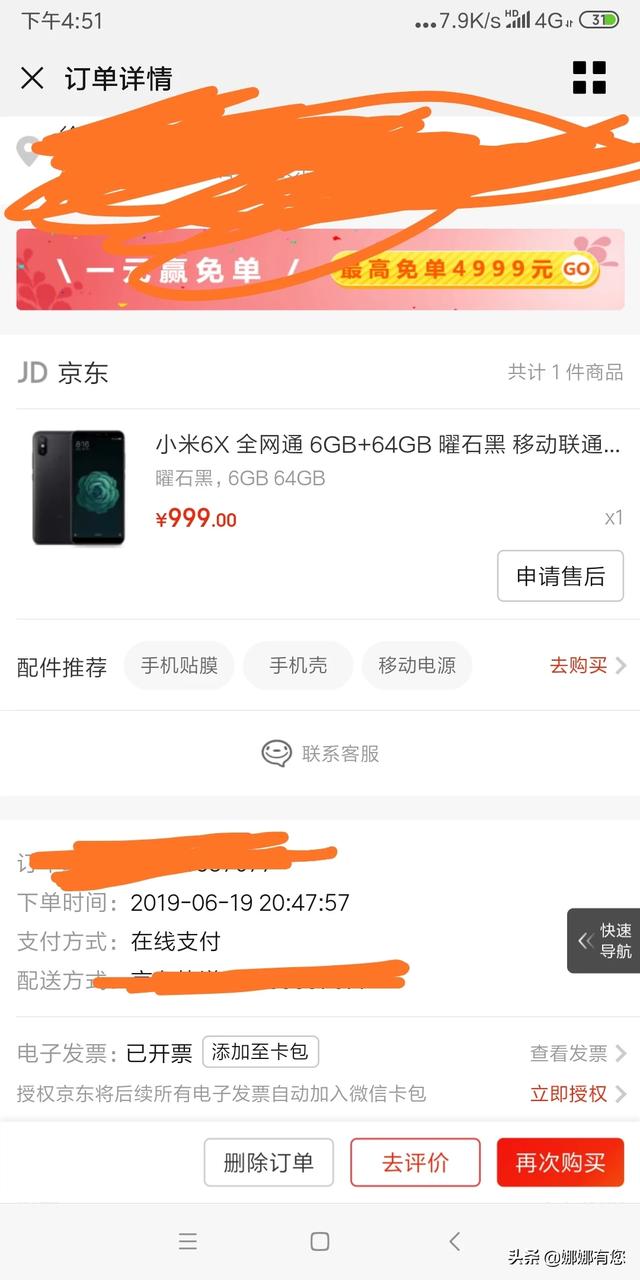Viewport: 640px width, 1280px height.
Task: Tap the system home button
Action: click(x=320, y=1242)
